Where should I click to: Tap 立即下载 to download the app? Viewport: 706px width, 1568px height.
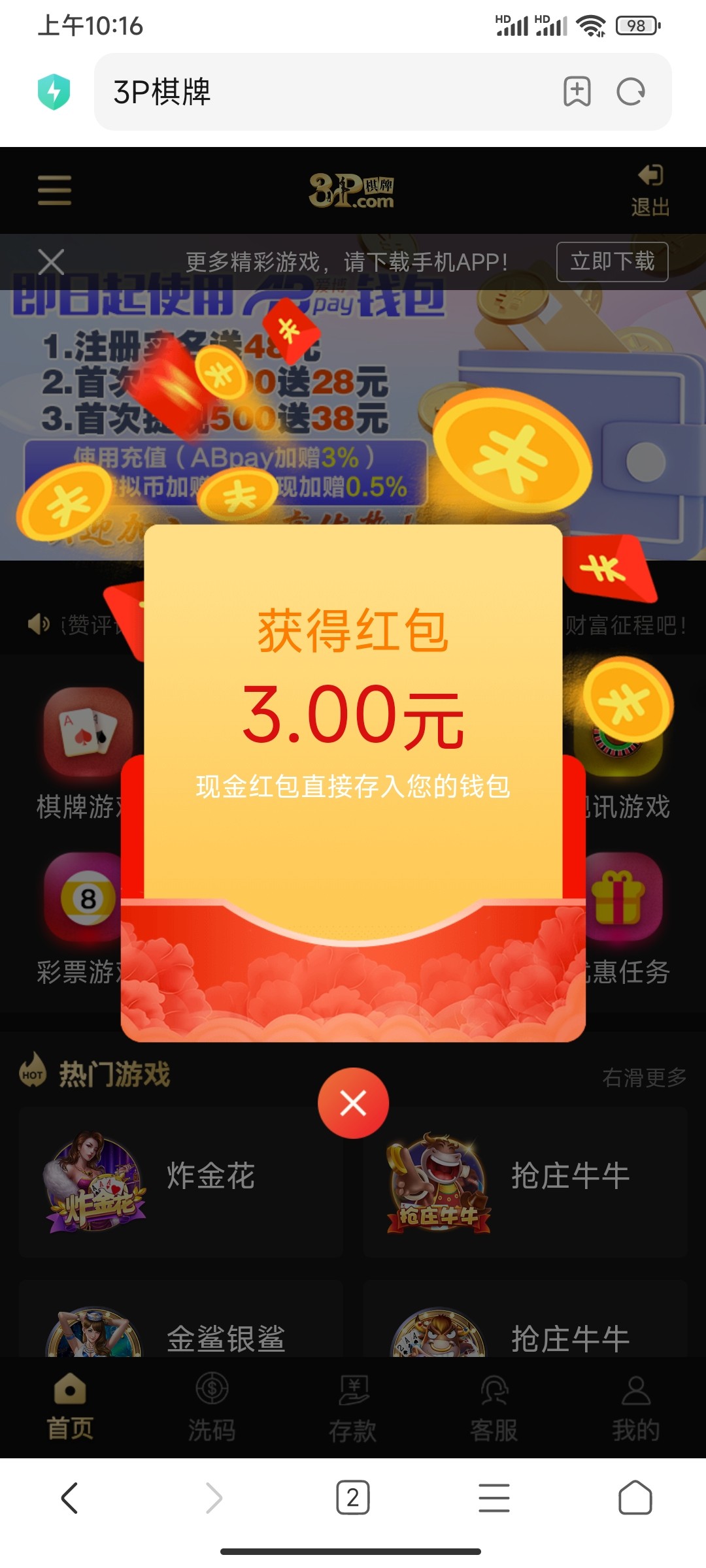pyautogui.click(x=612, y=262)
